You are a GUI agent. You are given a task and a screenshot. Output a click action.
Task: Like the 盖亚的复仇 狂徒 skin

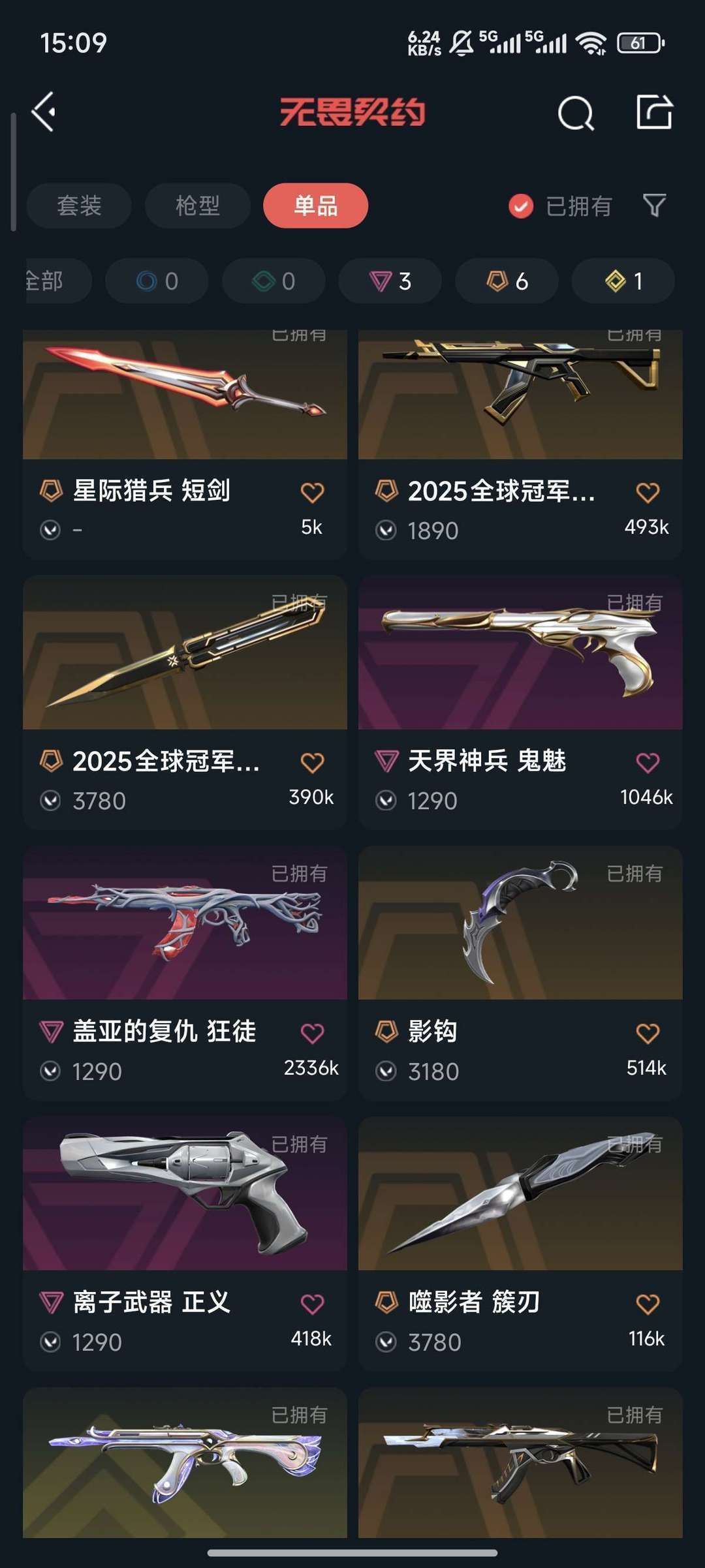tap(312, 1033)
